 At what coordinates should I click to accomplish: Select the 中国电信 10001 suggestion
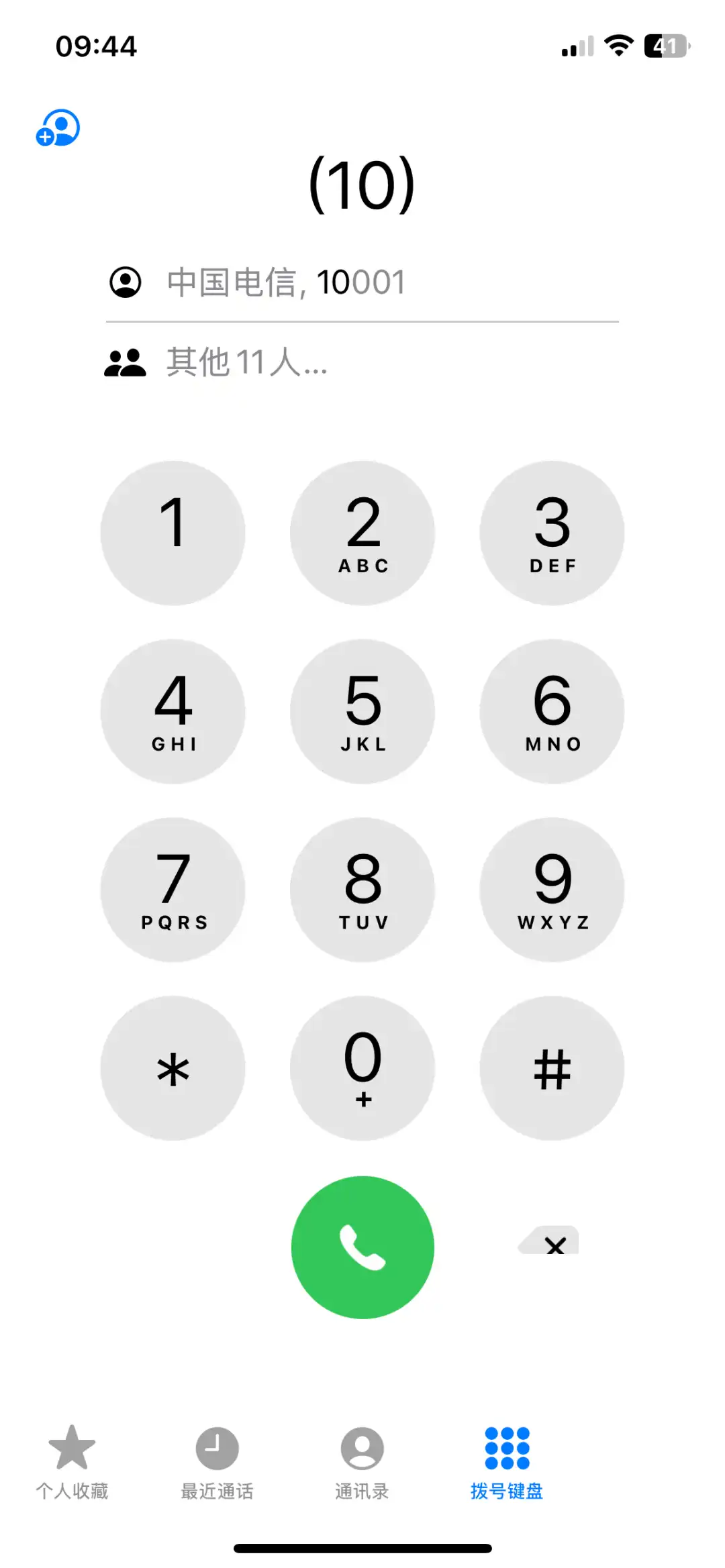pyautogui.click(x=286, y=282)
